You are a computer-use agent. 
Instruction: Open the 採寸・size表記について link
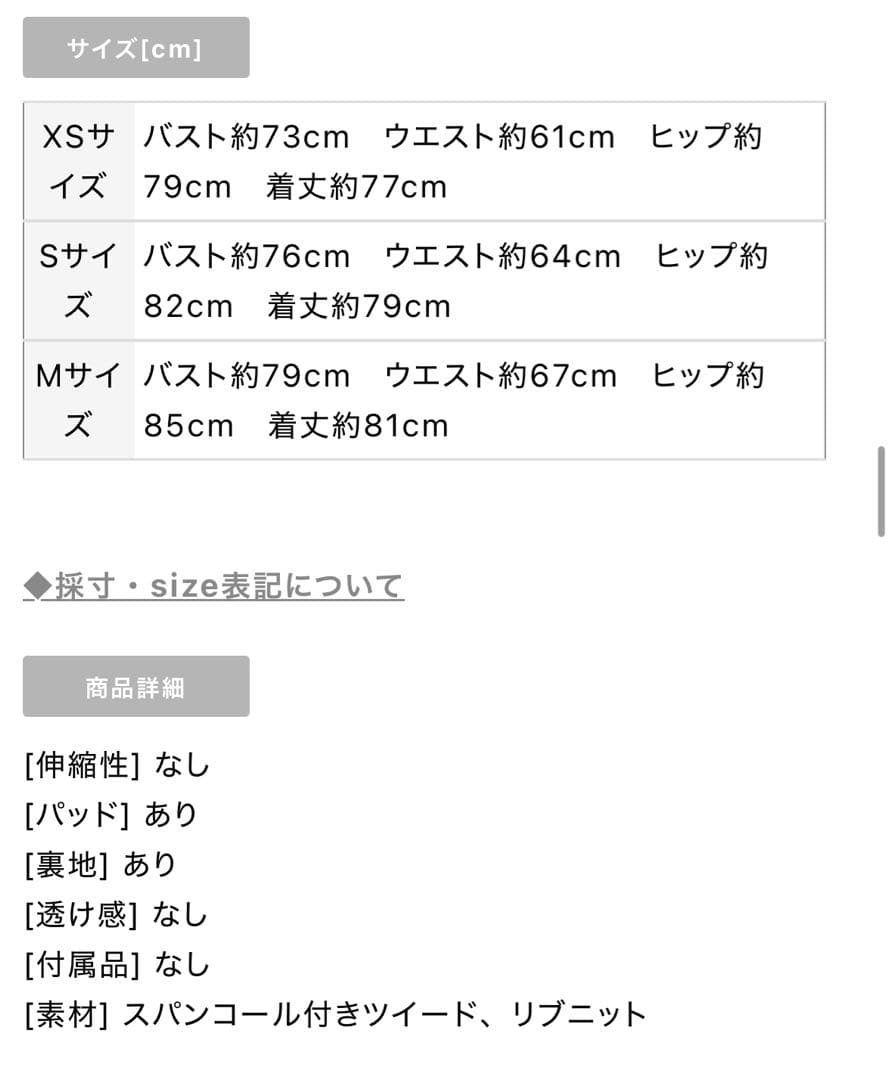(x=214, y=586)
